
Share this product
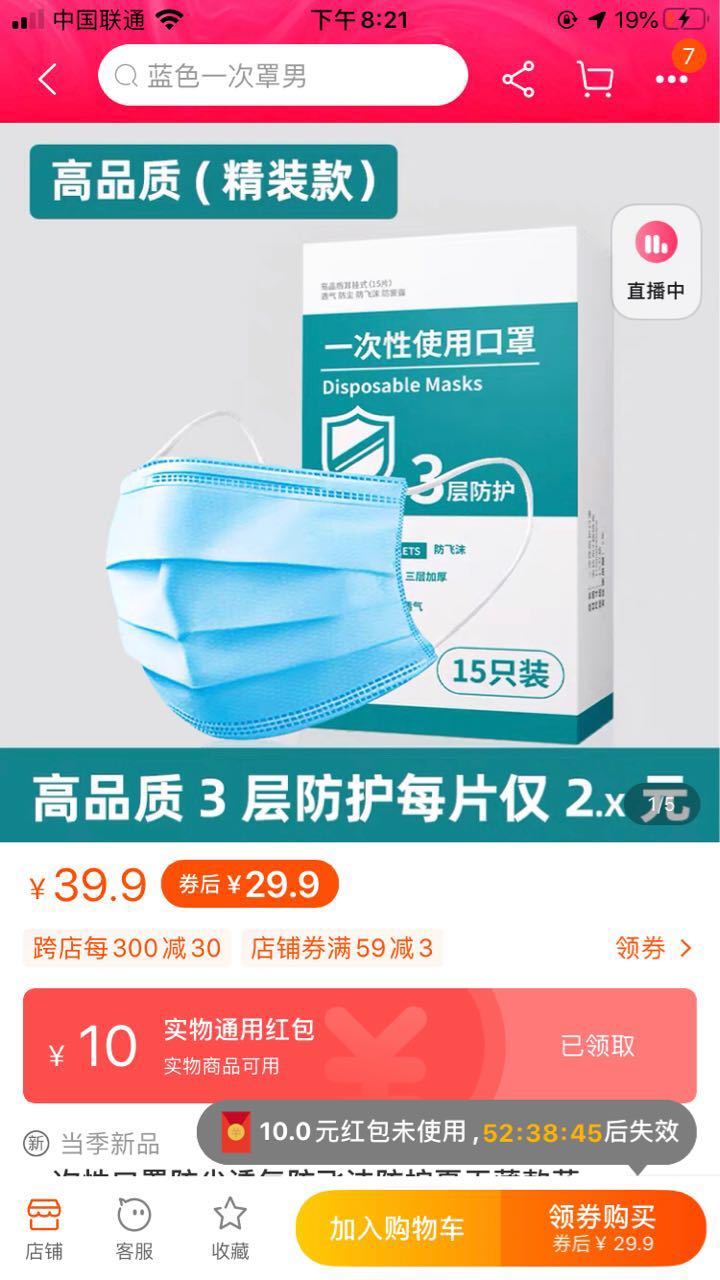pos(518,79)
